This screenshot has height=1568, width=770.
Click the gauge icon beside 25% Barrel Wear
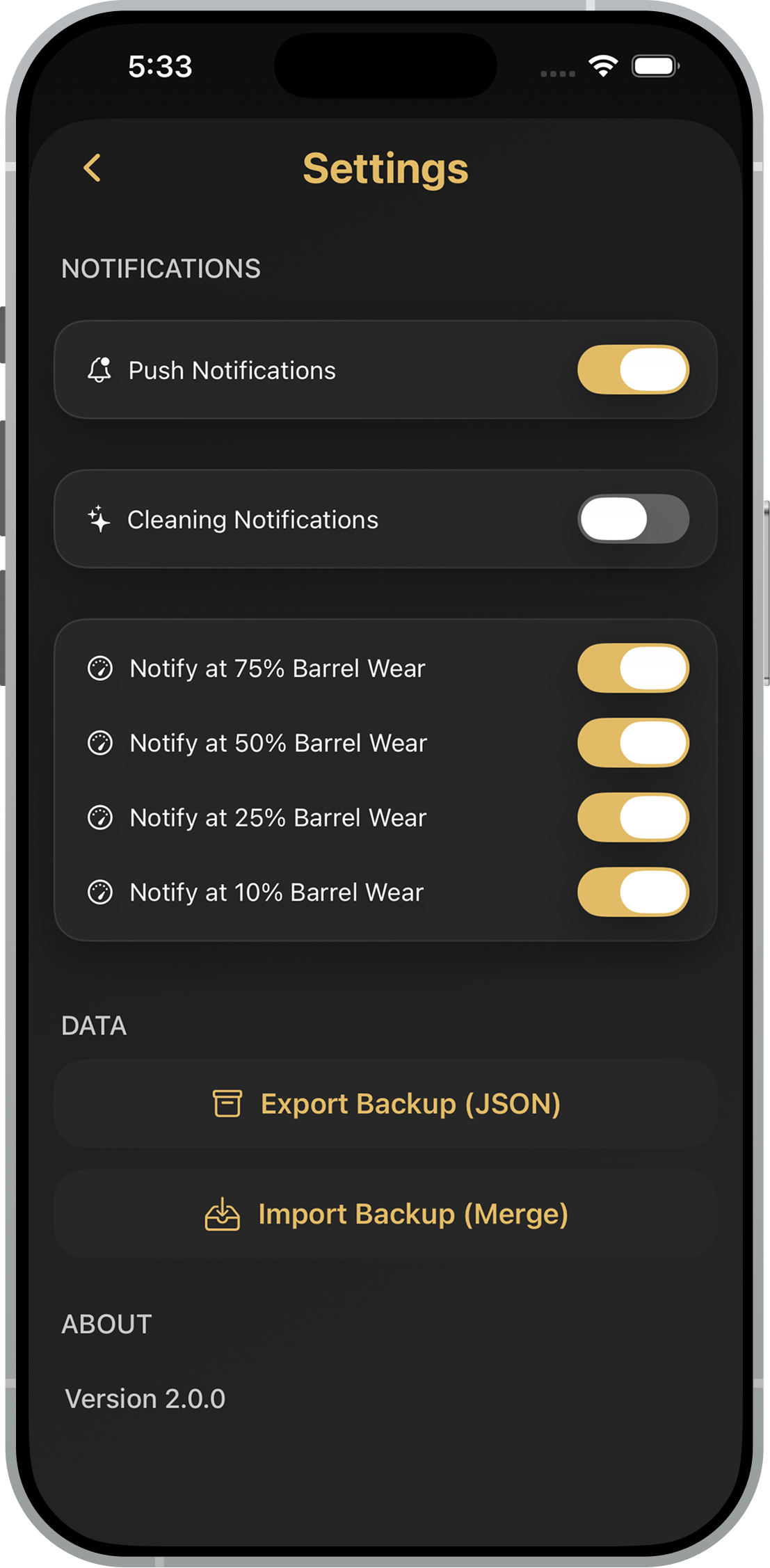pyautogui.click(x=101, y=817)
